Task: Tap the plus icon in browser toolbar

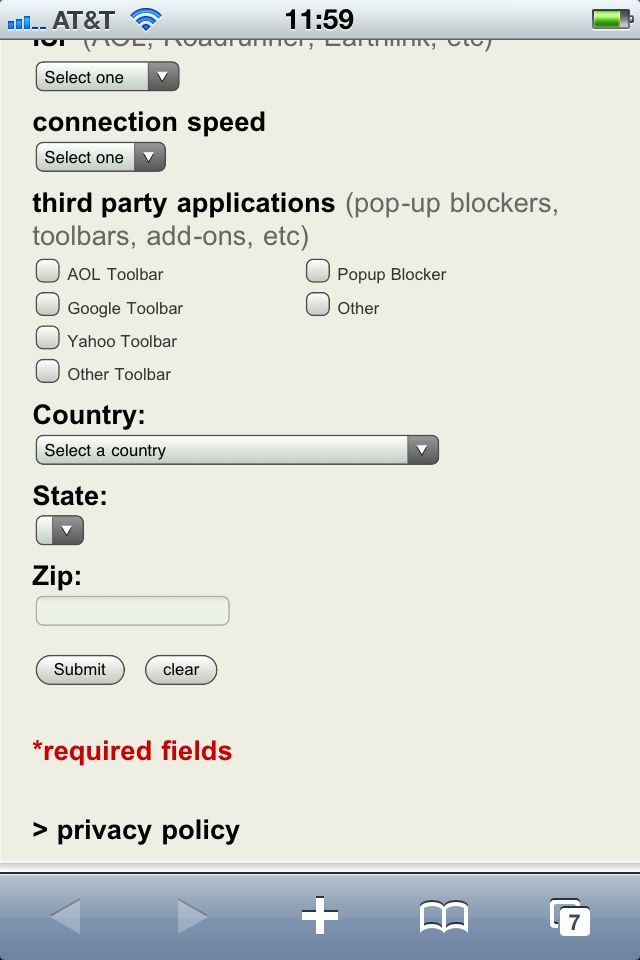Action: (320, 916)
